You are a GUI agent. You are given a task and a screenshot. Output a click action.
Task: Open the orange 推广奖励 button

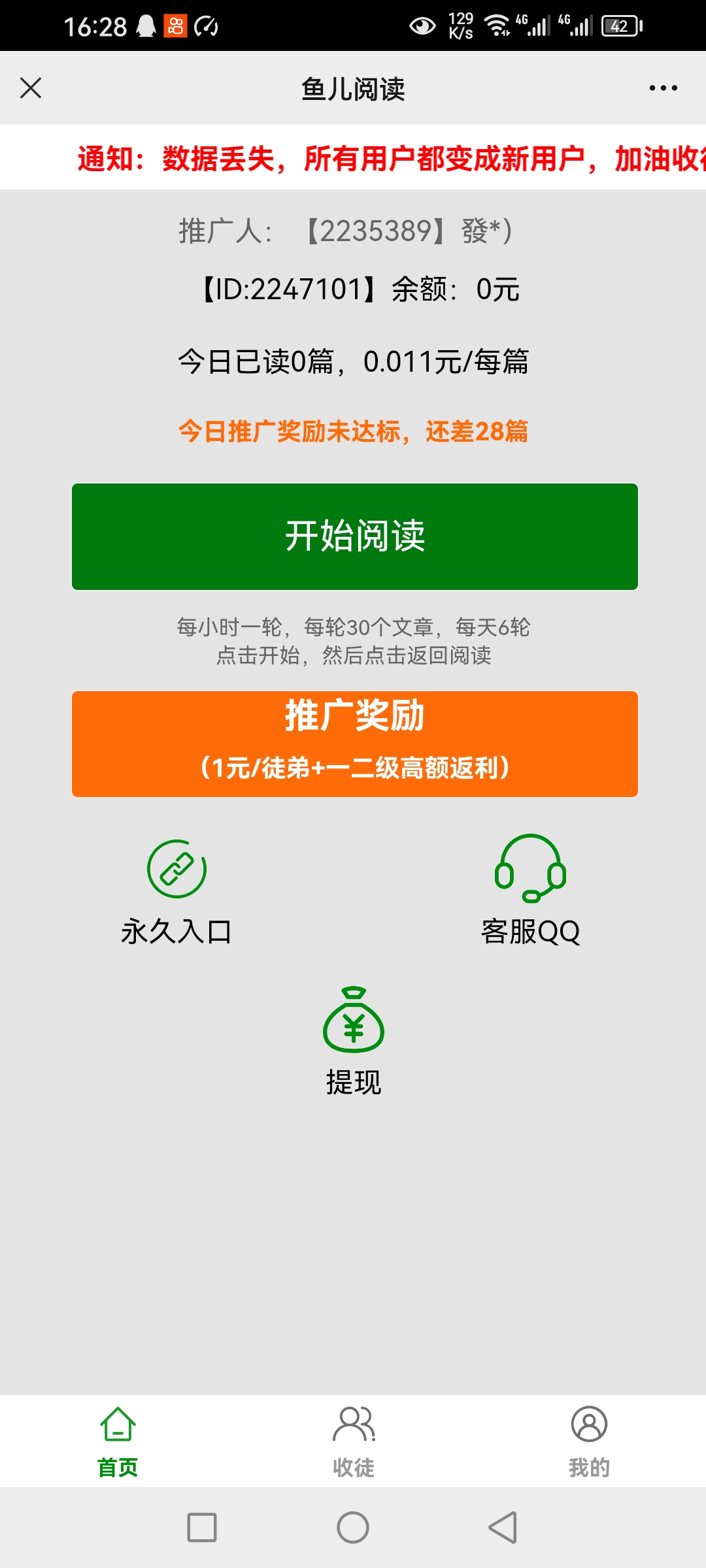[355, 743]
